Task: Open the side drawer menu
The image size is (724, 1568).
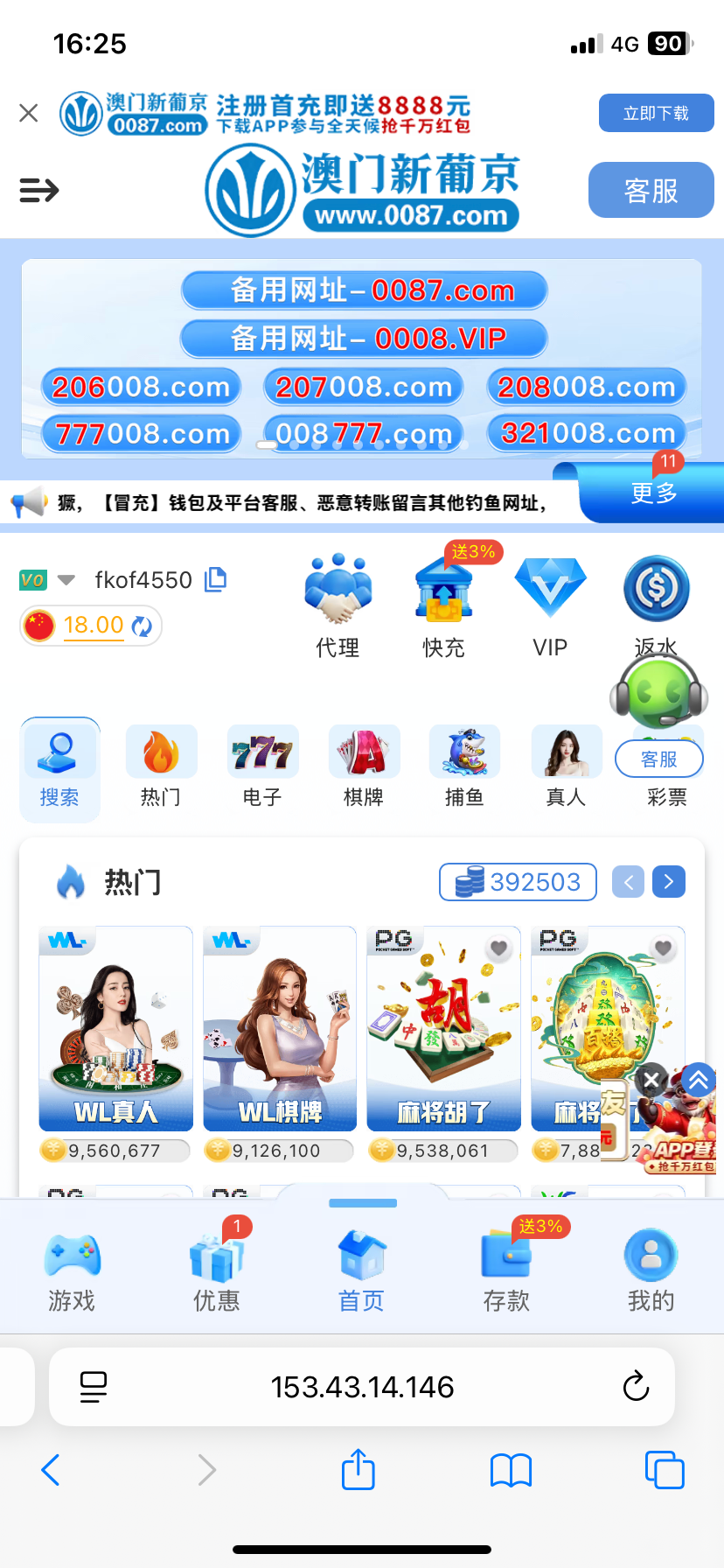Action: pos(39,190)
